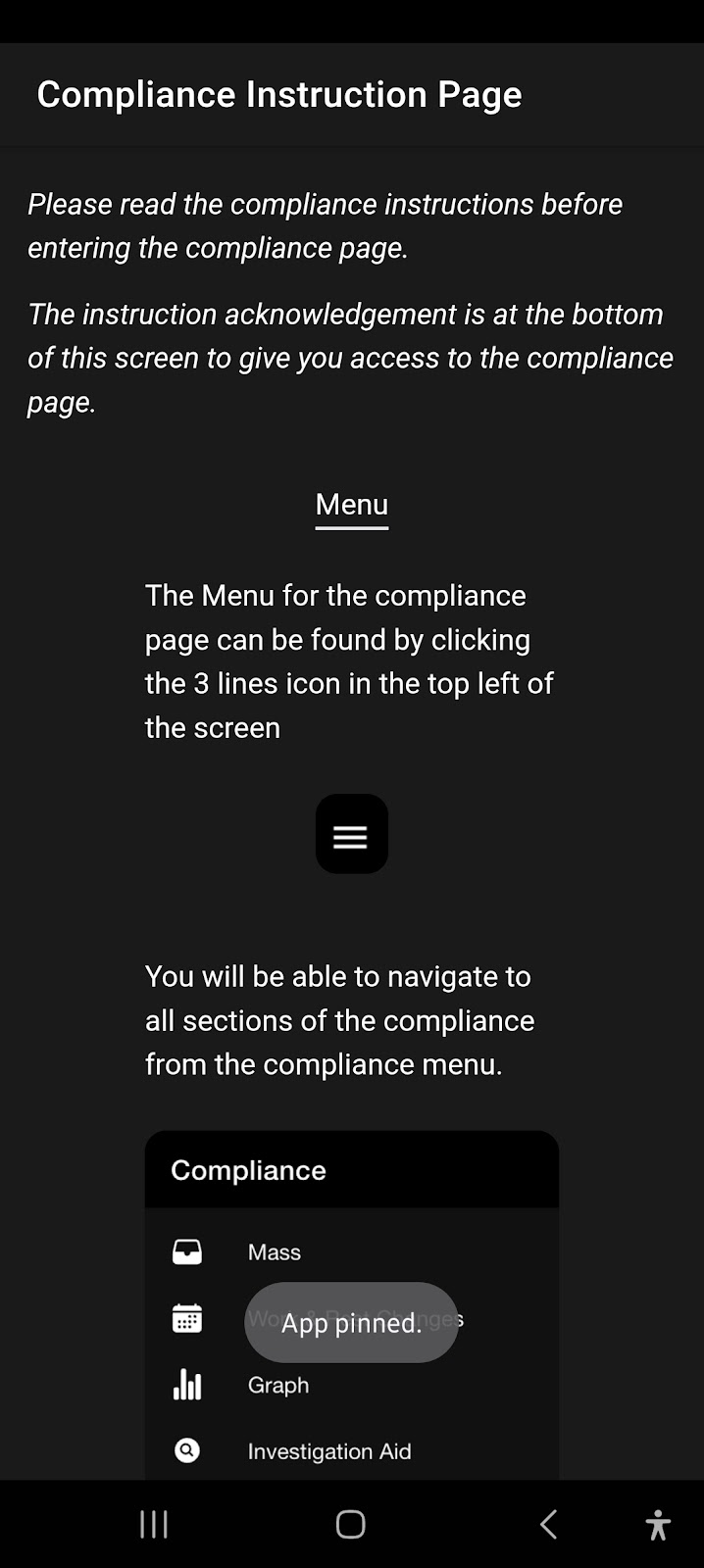The image size is (704, 1568).
Task: Go back using the navigation bar arrow
Action: tap(549, 1524)
